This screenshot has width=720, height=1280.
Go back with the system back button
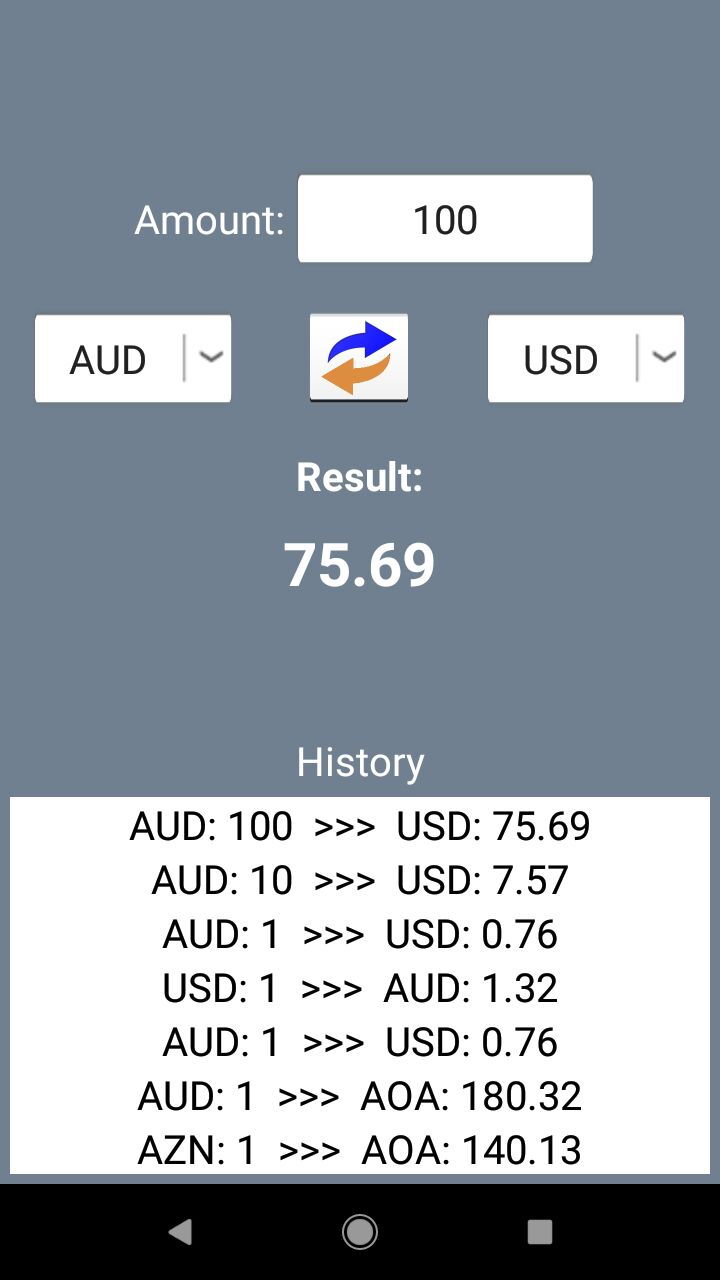(x=180, y=1232)
